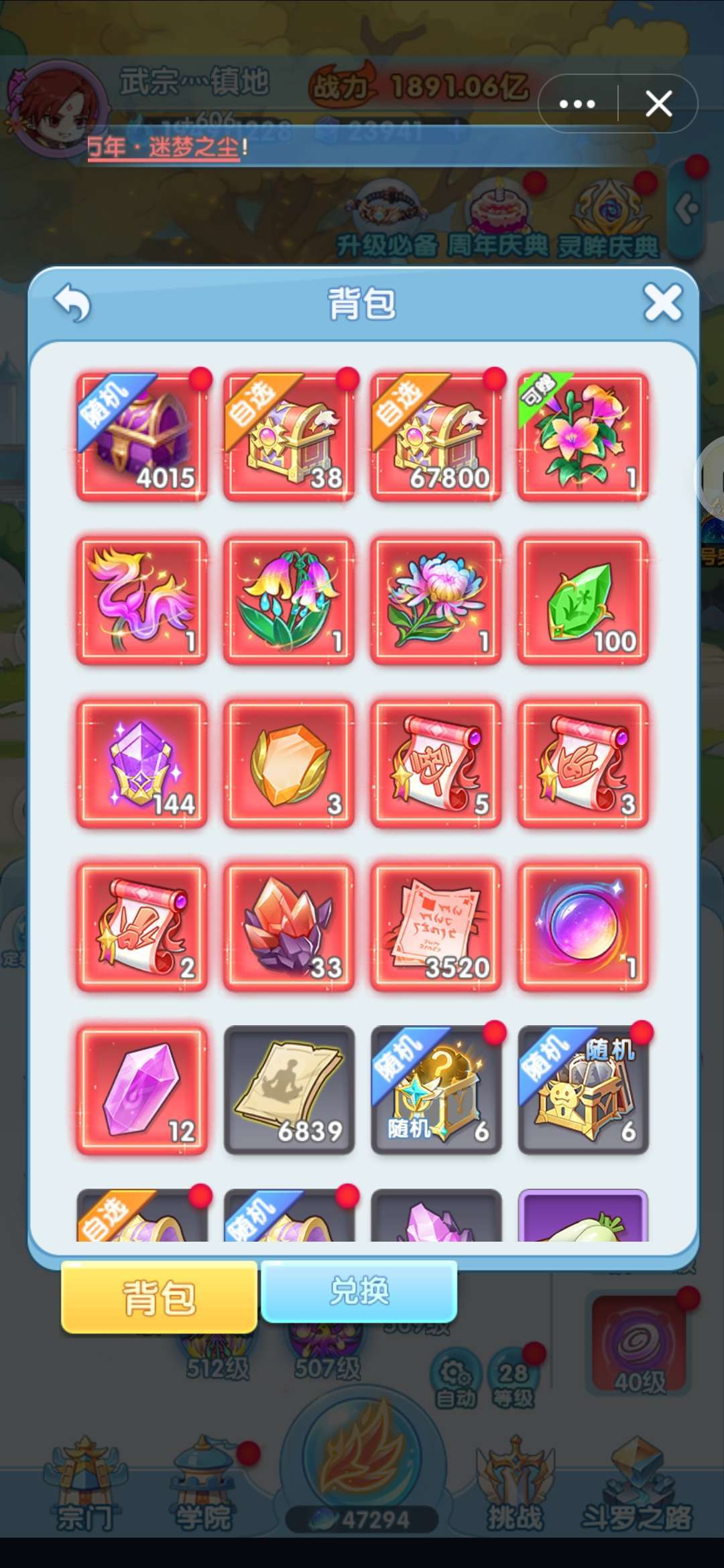The image size is (724, 1568).
Task: Open the 自选 chest with quantity 67800
Action: point(436,438)
